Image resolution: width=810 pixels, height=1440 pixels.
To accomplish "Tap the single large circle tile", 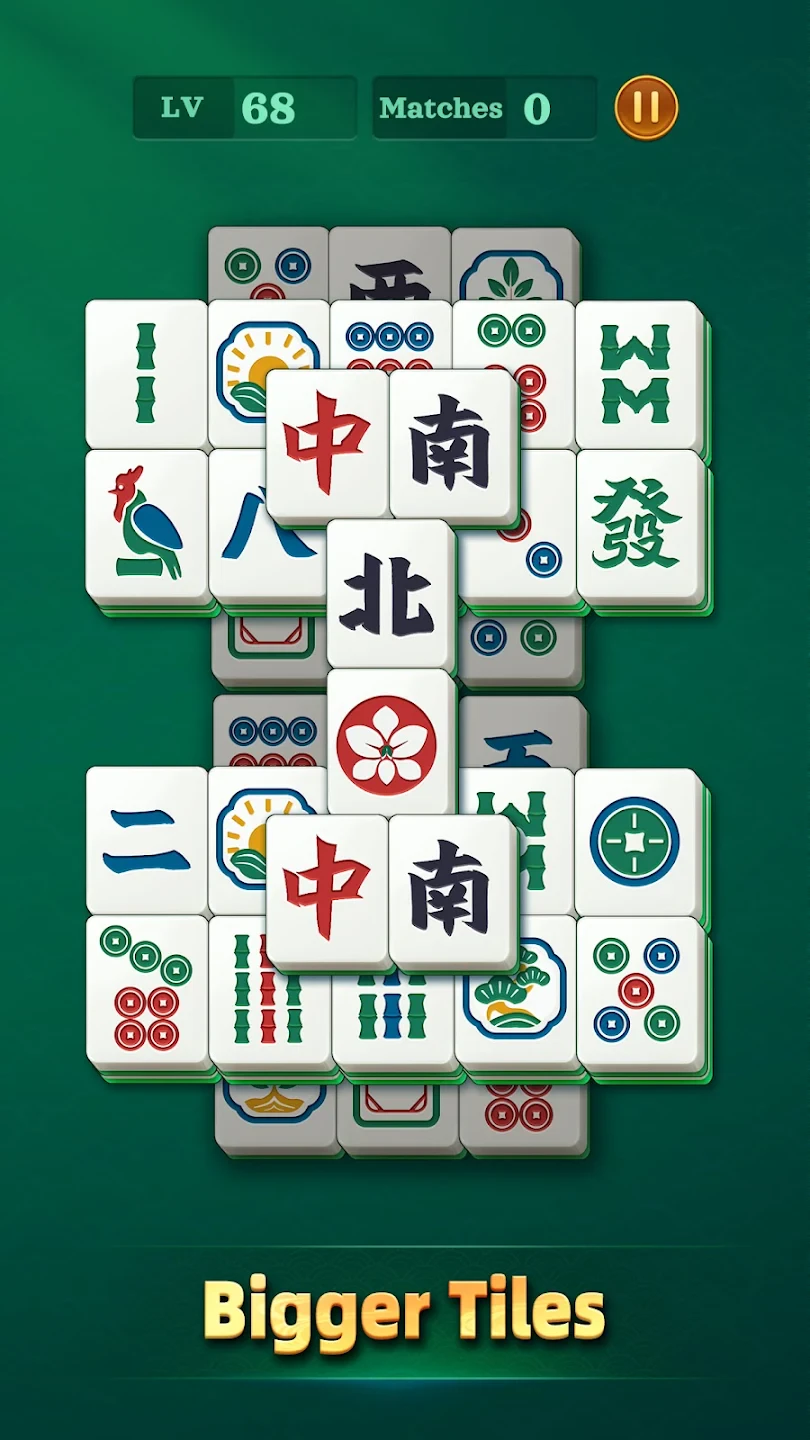I will [639, 841].
